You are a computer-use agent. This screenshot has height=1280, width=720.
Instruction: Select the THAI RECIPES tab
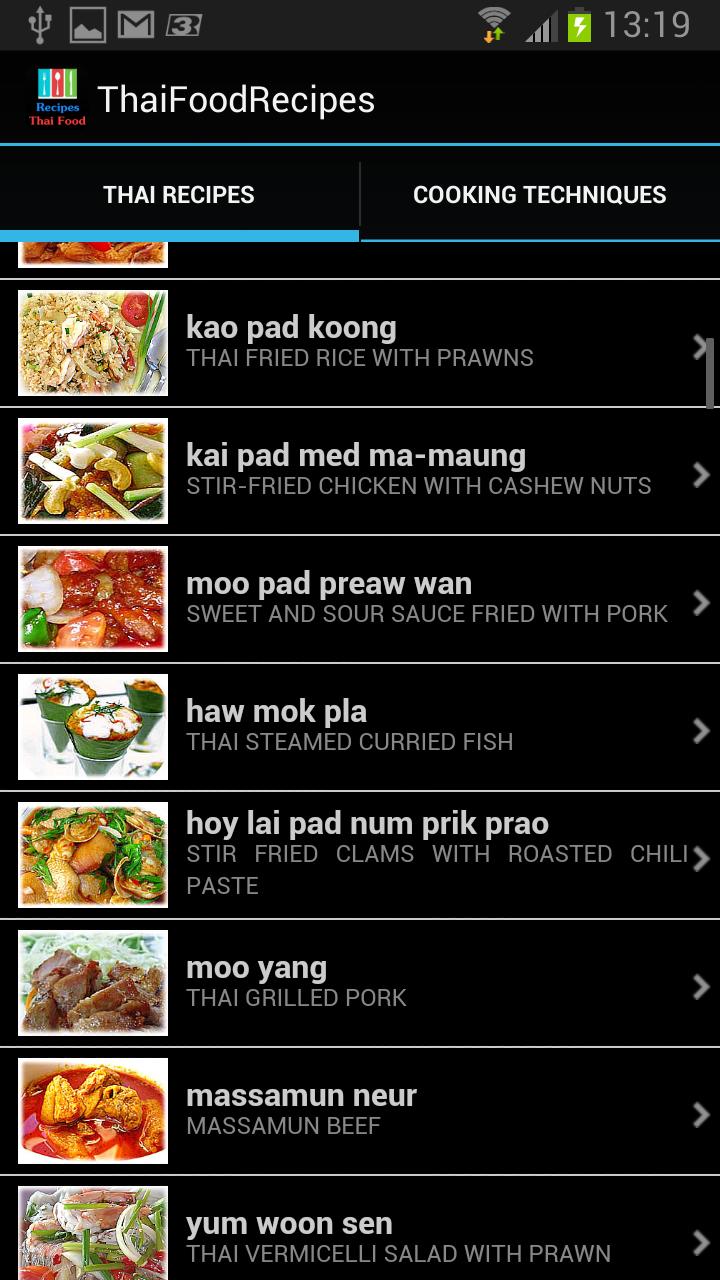click(x=179, y=195)
